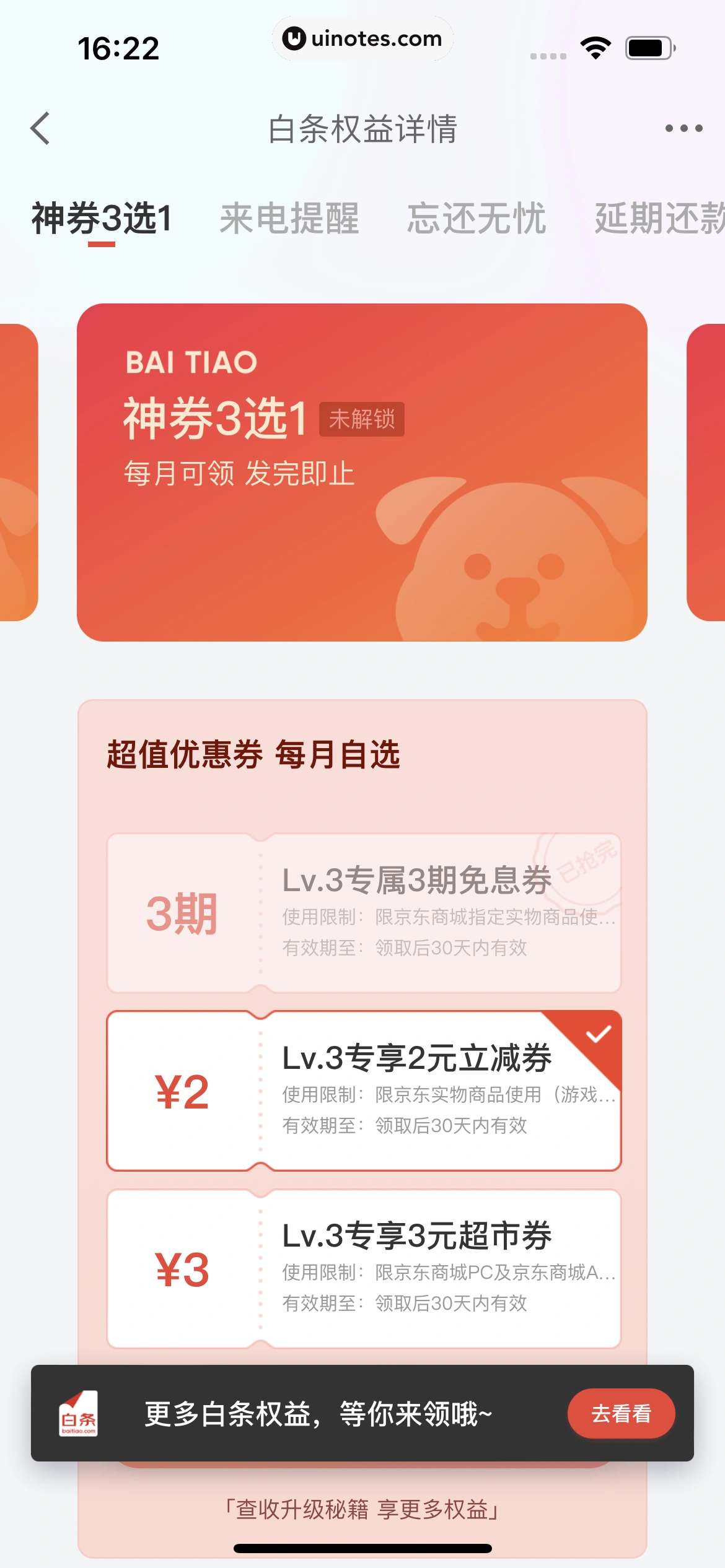Select the 神券3选1 tab
This screenshot has width=725, height=1568.
coord(102,219)
